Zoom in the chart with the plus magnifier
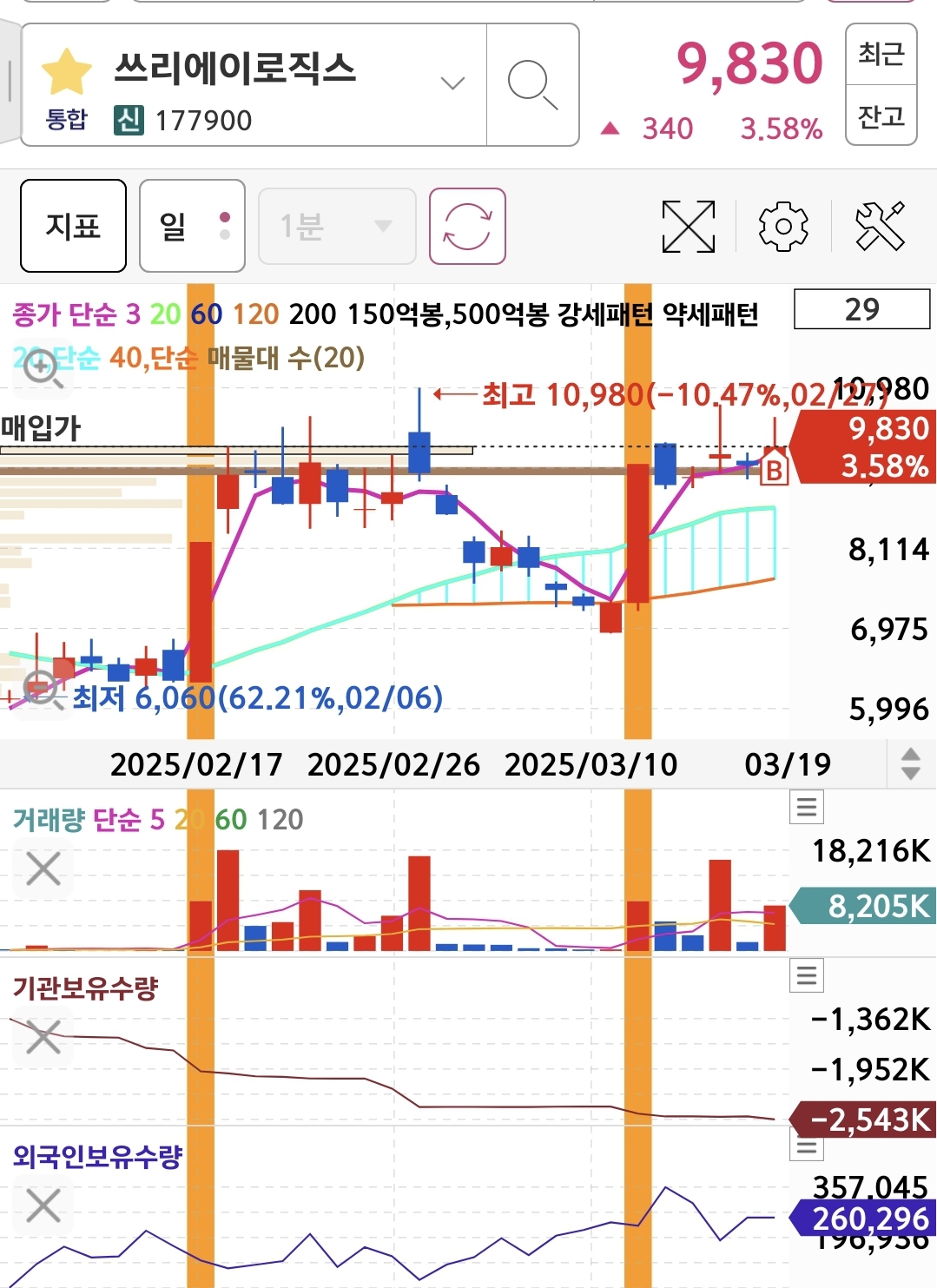This screenshot has width=937, height=1288. pos(41,368)
